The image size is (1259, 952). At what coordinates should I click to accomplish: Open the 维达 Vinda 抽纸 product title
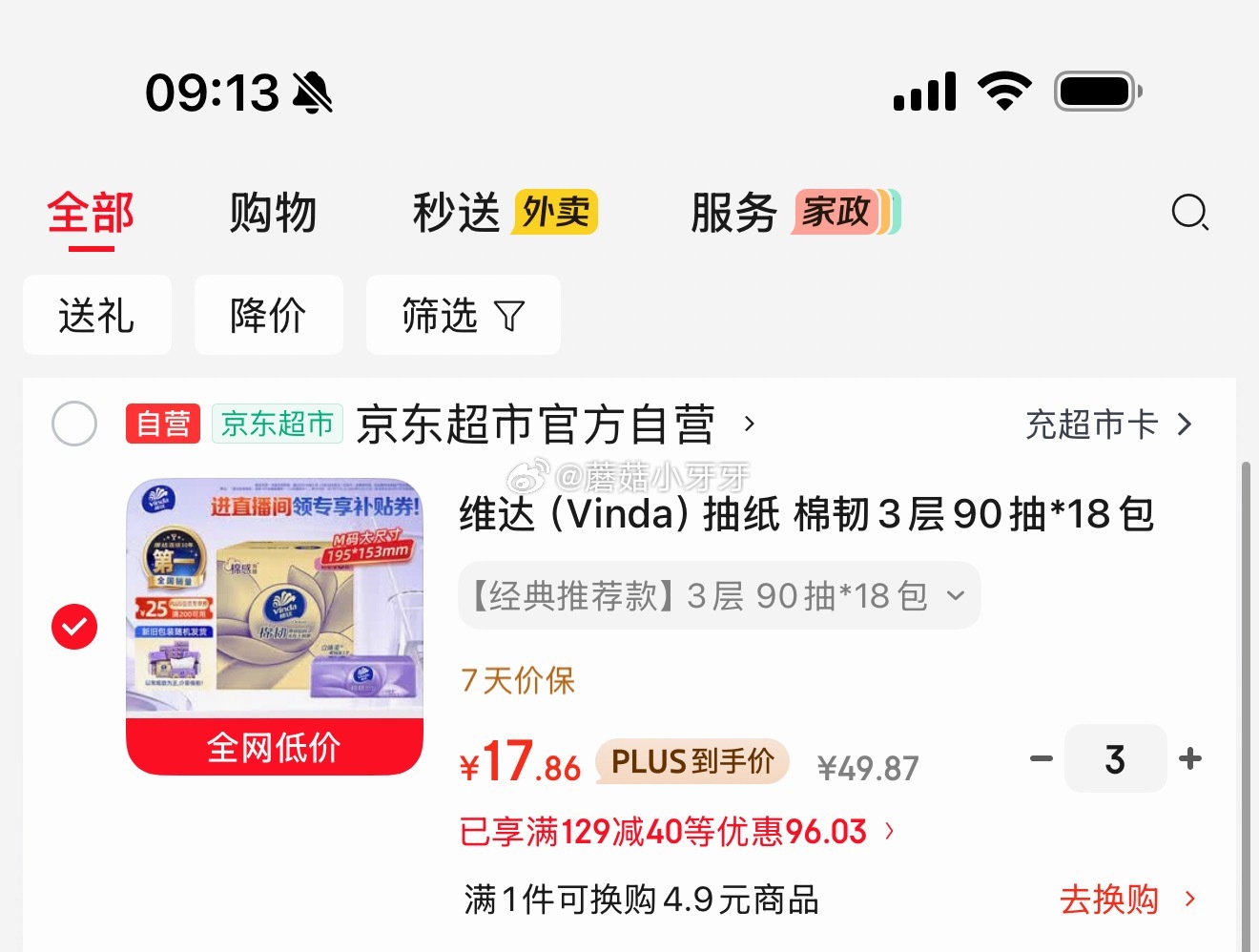(806, 515)
